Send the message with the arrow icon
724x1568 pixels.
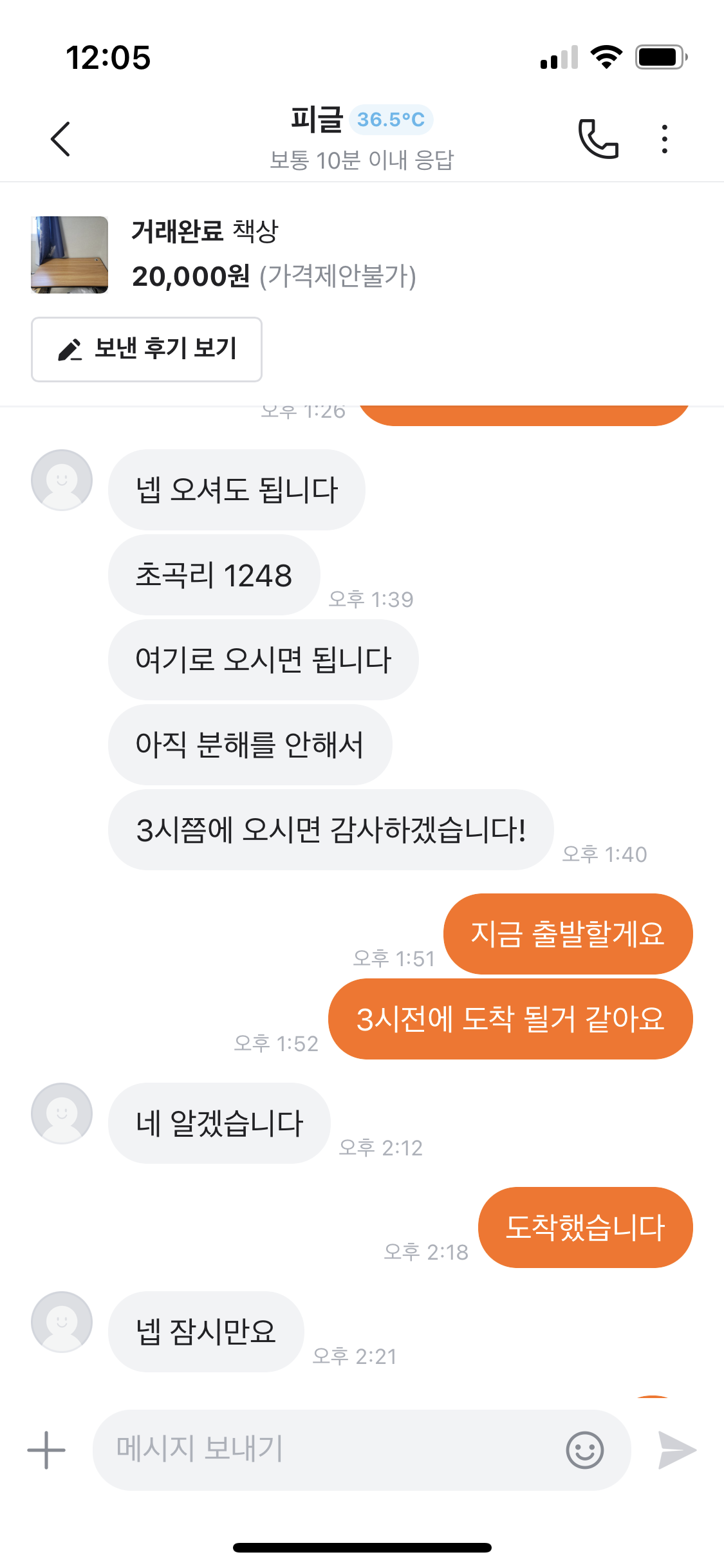pos(677,1450)
